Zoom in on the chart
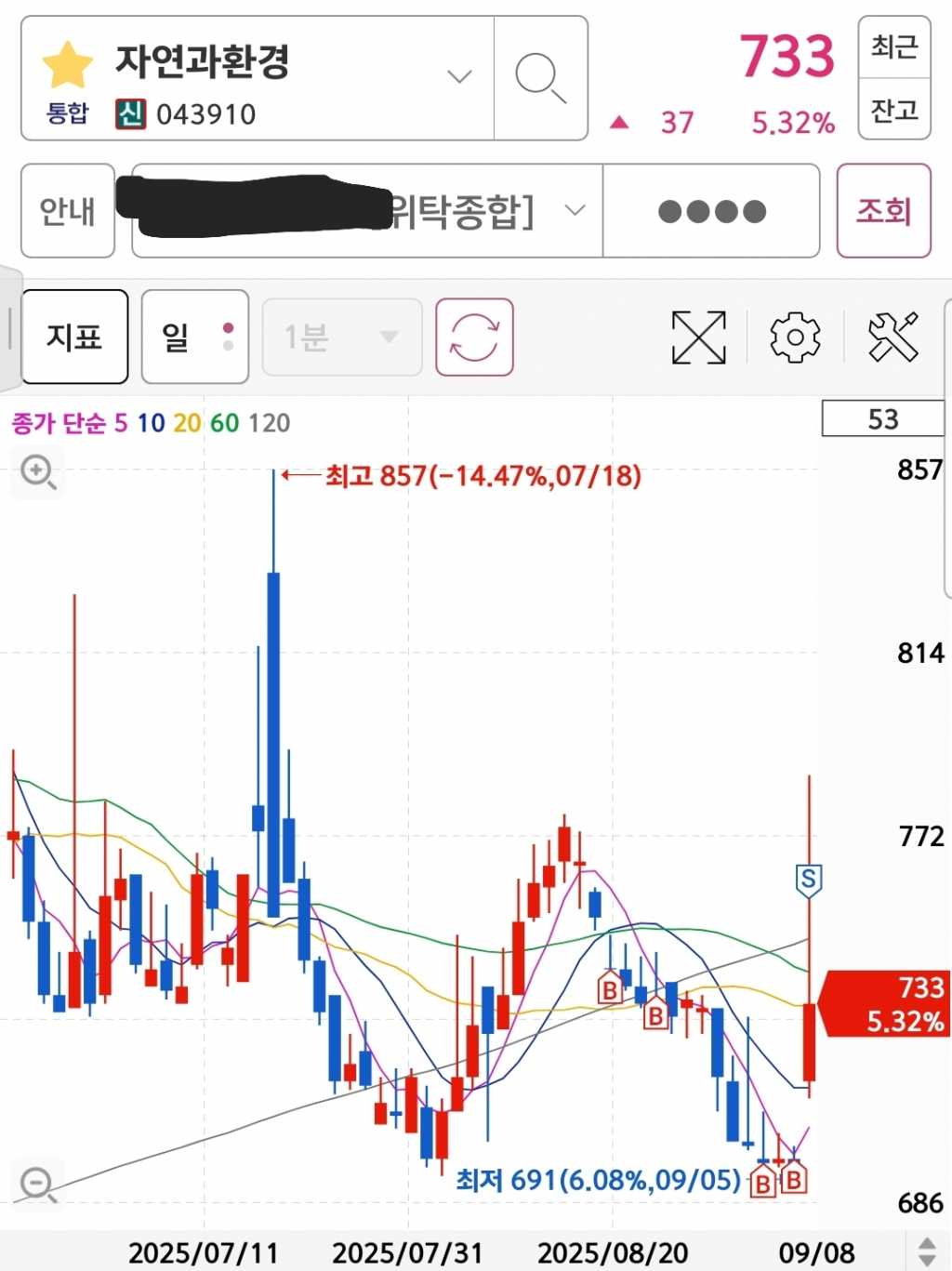The width and height of the screenshot is (952, 1271). pos(38,472)
